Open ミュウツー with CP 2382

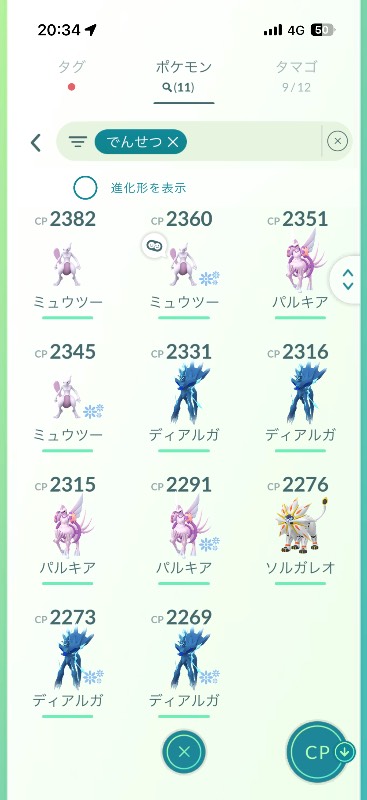(x=67, y=264)
